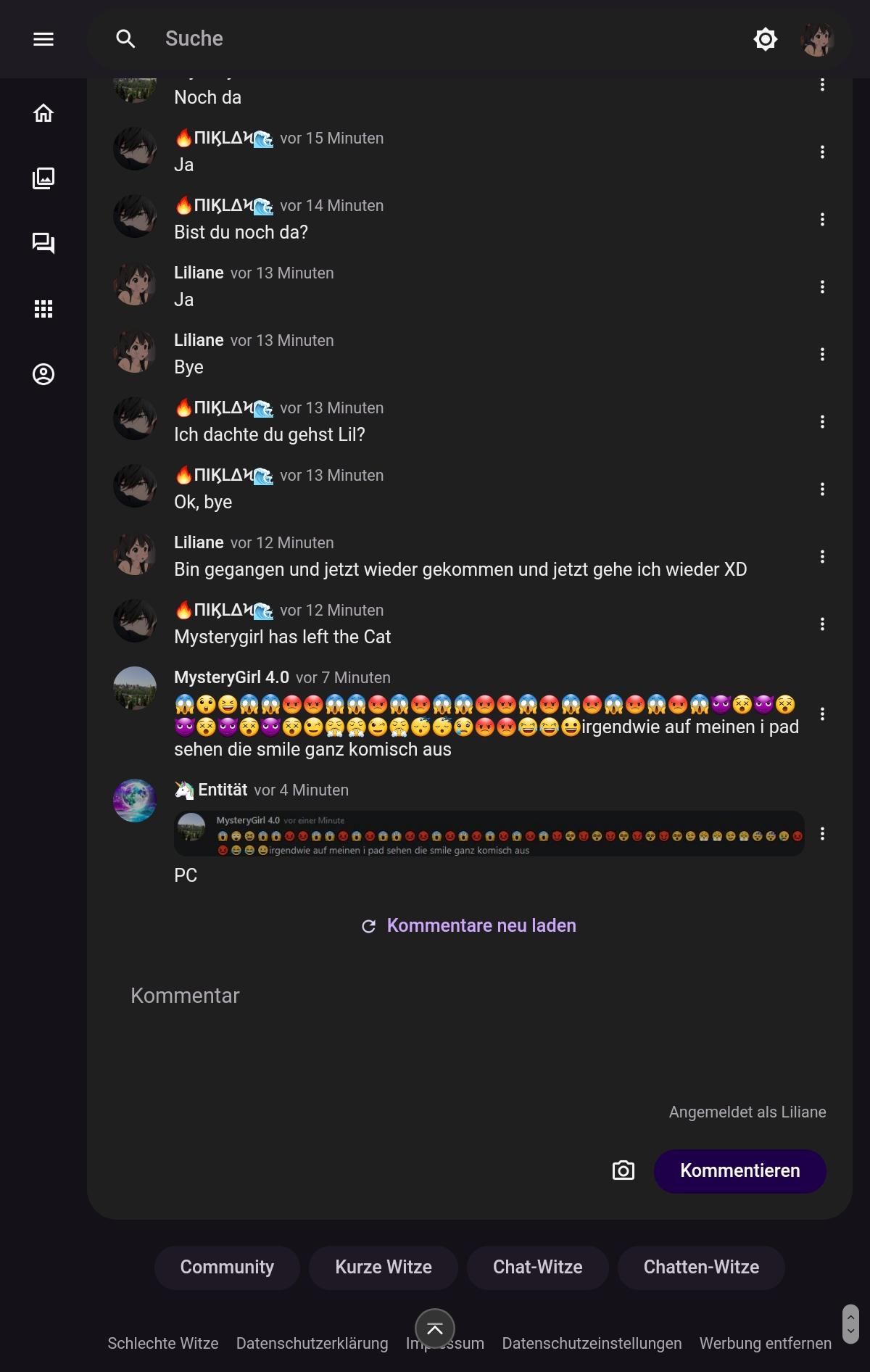Open the chat forum sidebar icon
870x1372 pixels.
43,244
